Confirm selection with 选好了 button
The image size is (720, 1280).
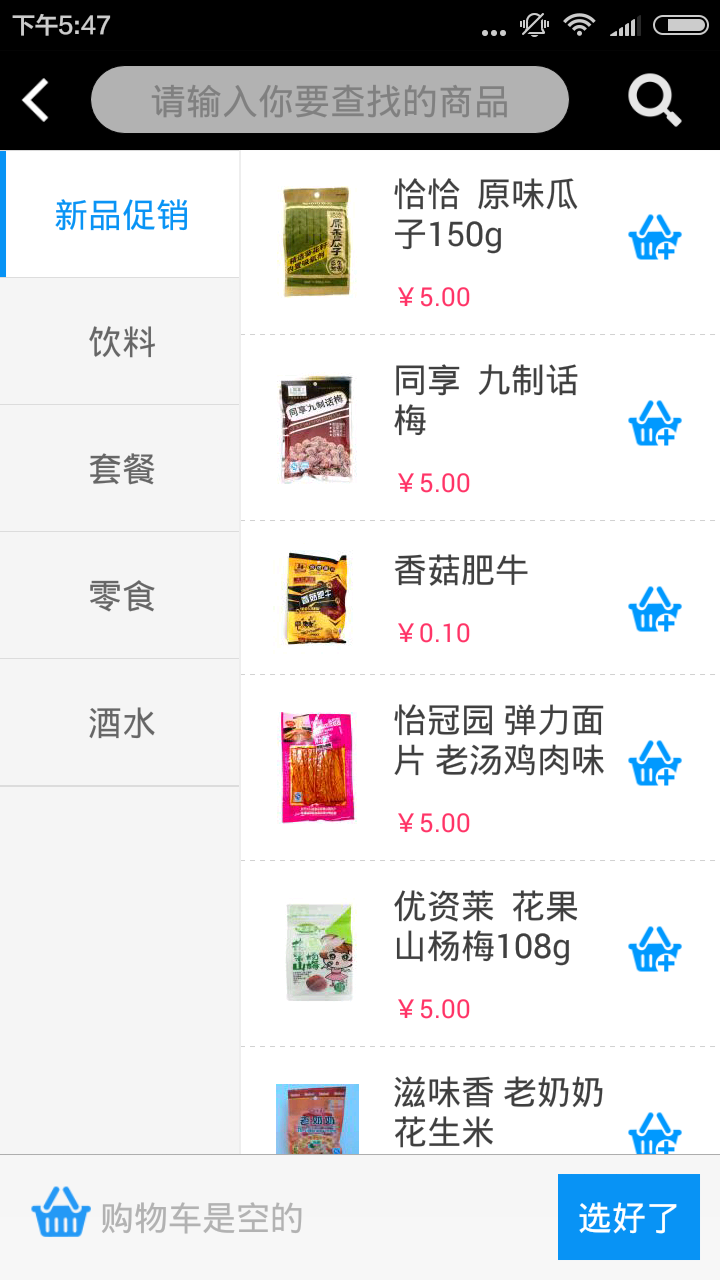(628, 1217)
